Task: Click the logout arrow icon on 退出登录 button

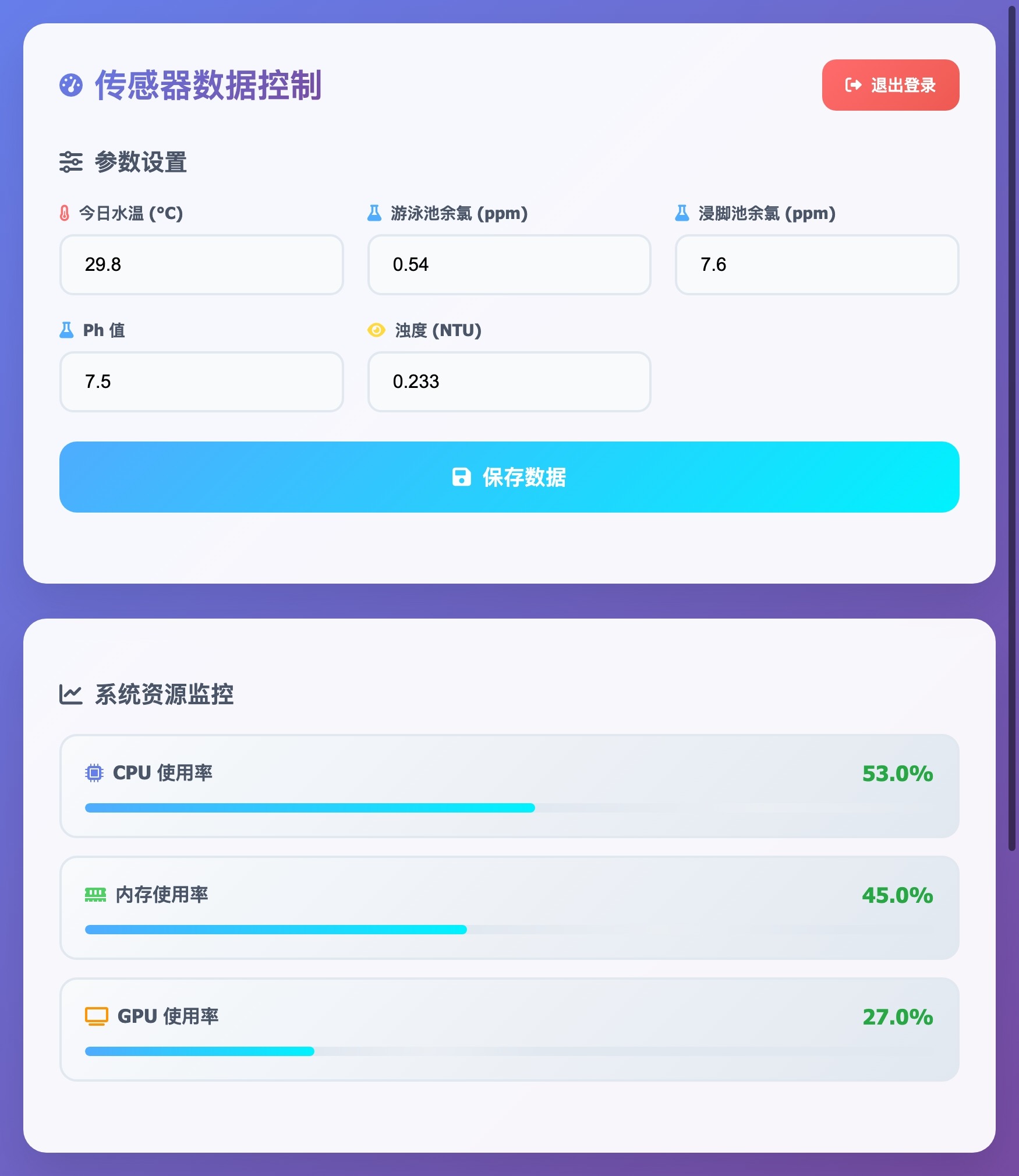Action: tap(852, 85)
